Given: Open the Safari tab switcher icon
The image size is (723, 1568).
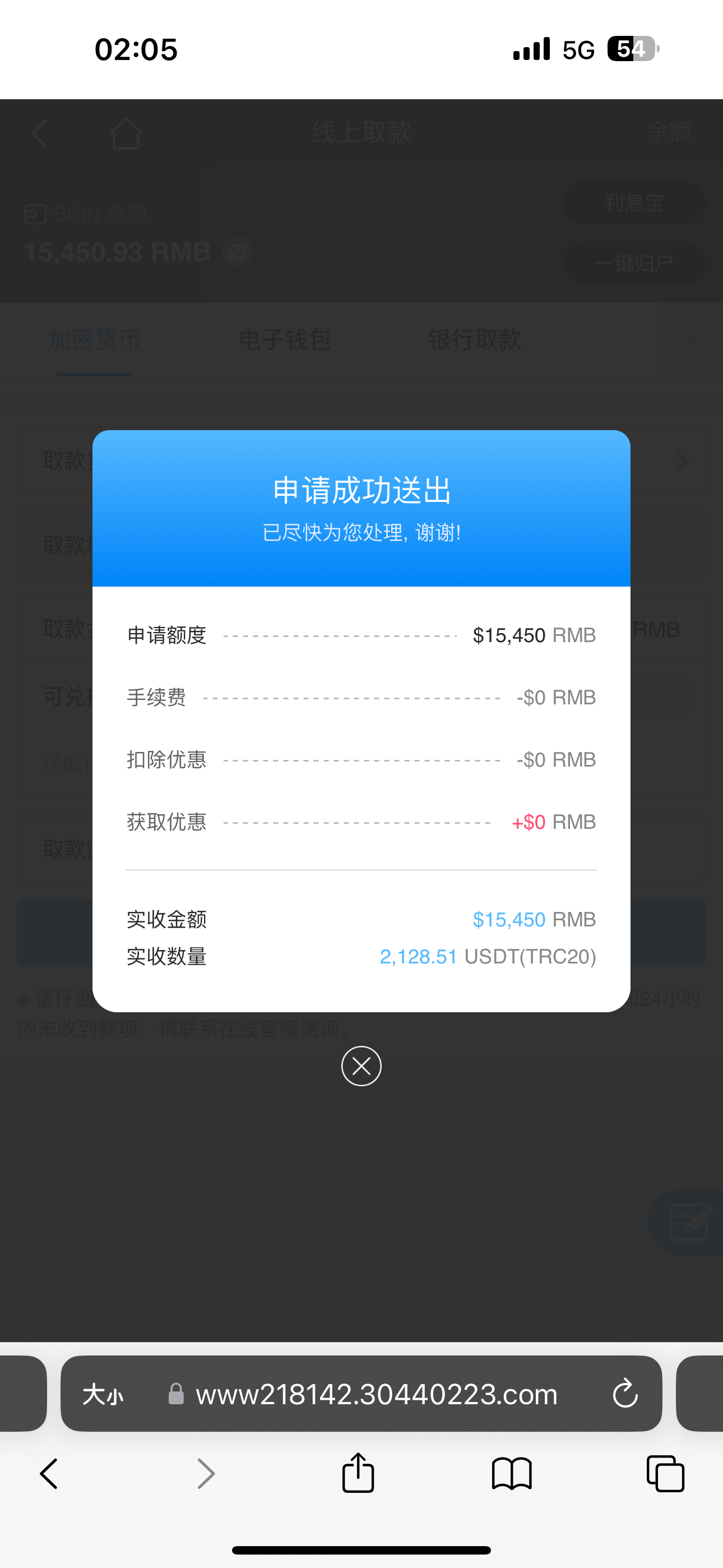Looking at the screenshot, I should click(x=665, y=1474).
